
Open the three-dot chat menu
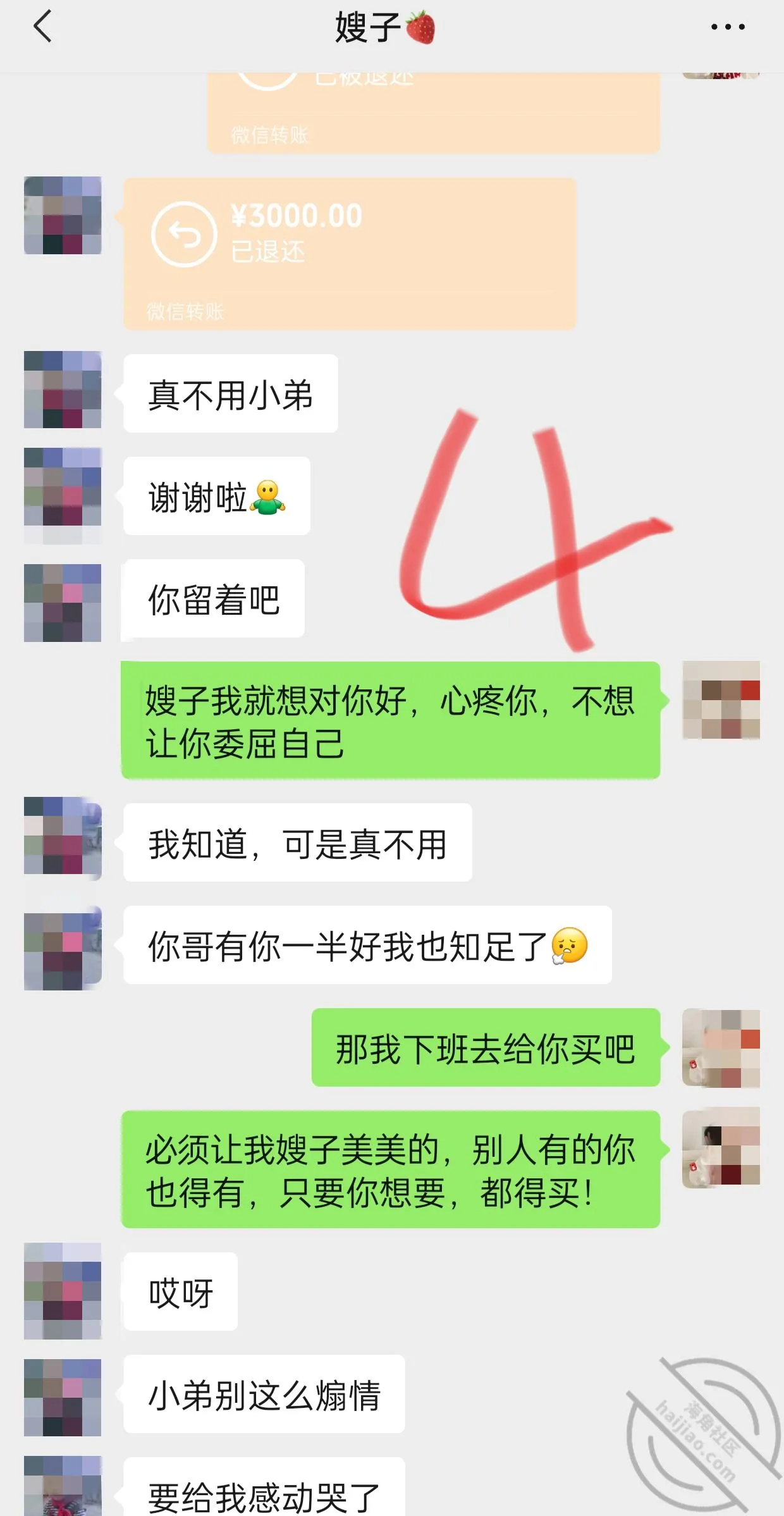728,27
